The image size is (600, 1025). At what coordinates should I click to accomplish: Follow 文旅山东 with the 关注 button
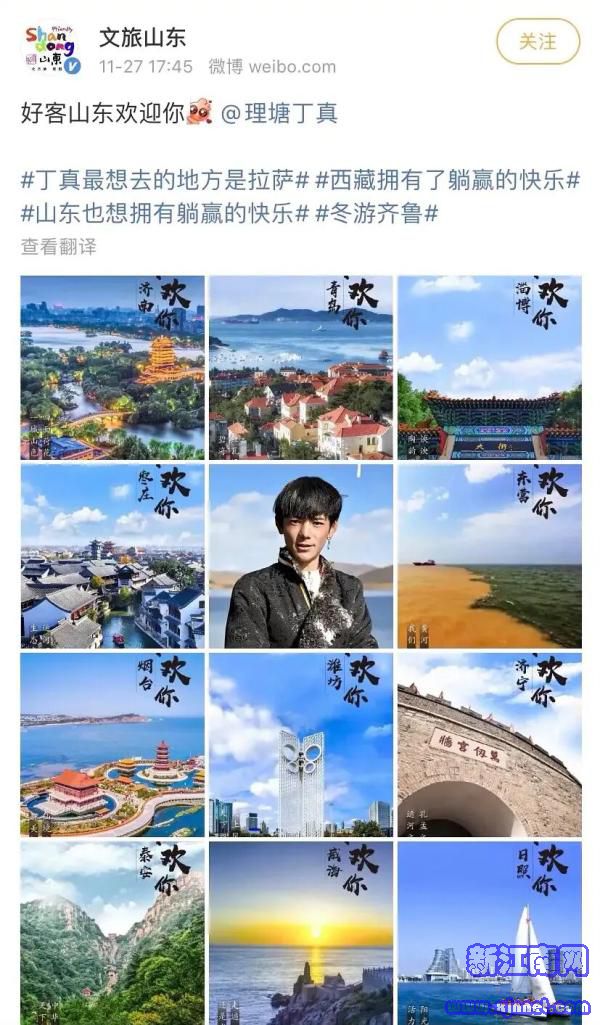click(x=538, y=41)
